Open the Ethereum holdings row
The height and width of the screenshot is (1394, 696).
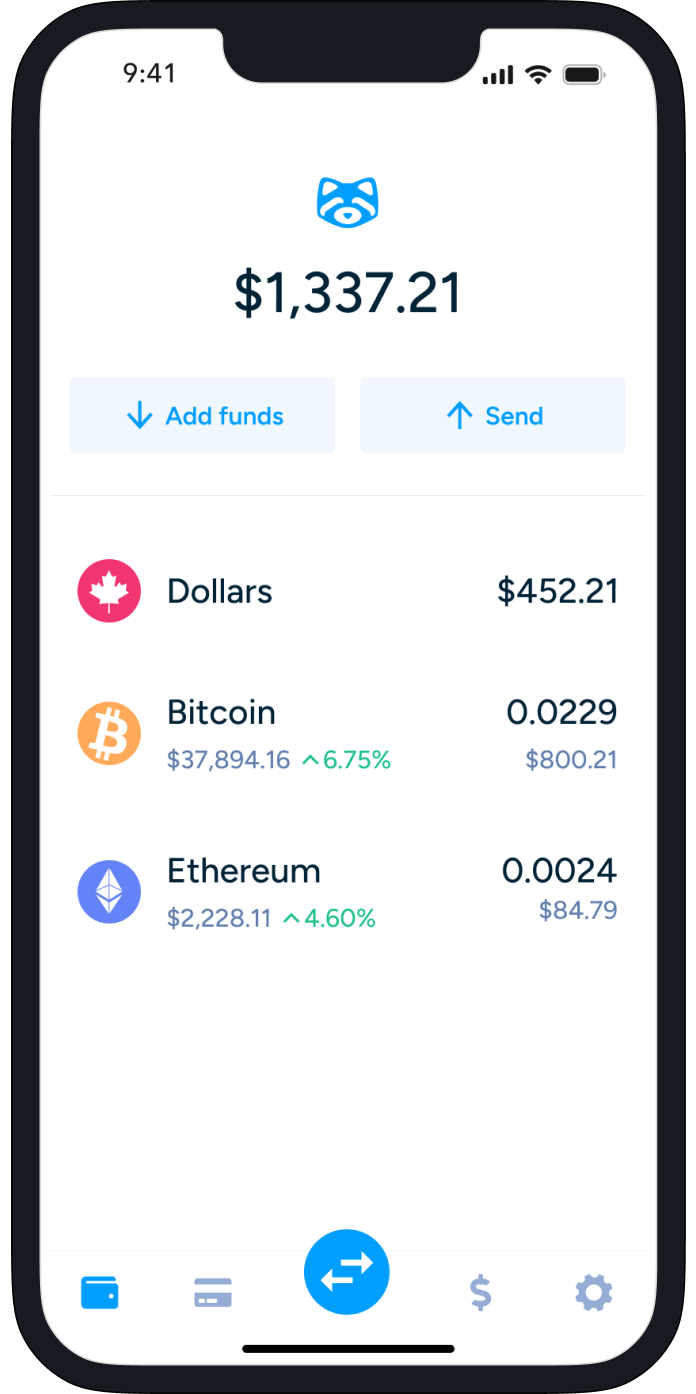click(x=347, y=891)
